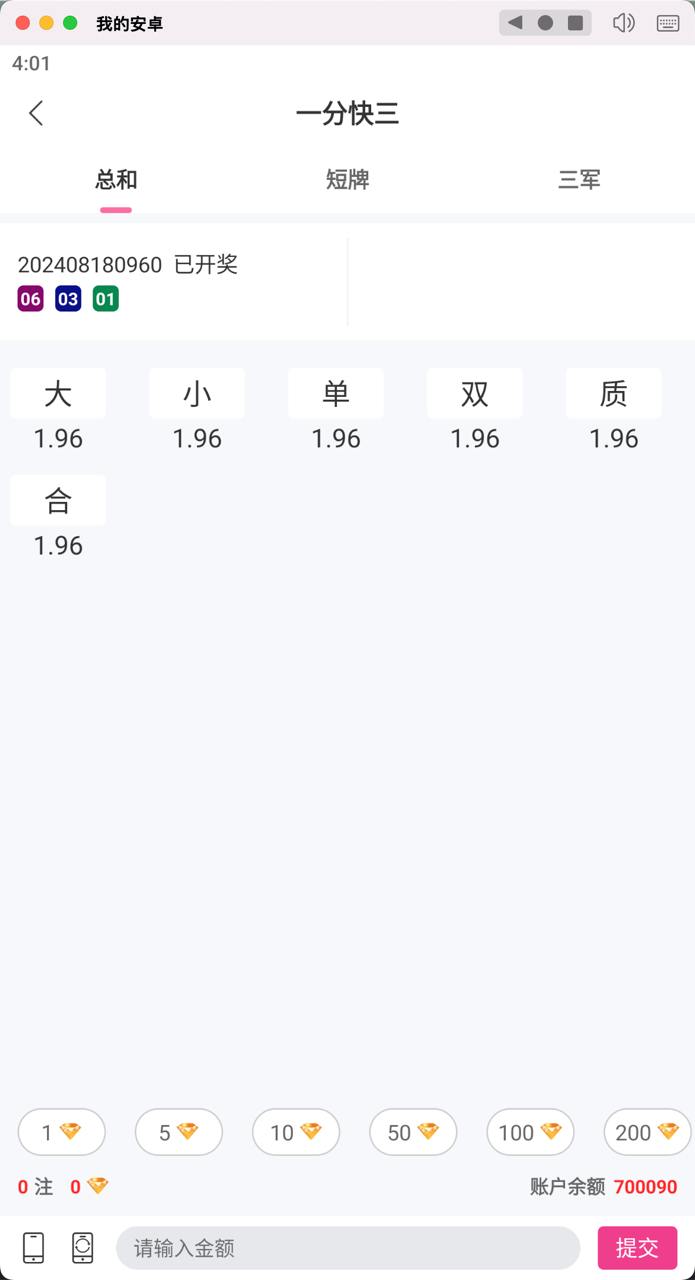695x1280 pixels.
Task: Tap the rotate-screen phone icon
Action: [x=83, y=1248]
